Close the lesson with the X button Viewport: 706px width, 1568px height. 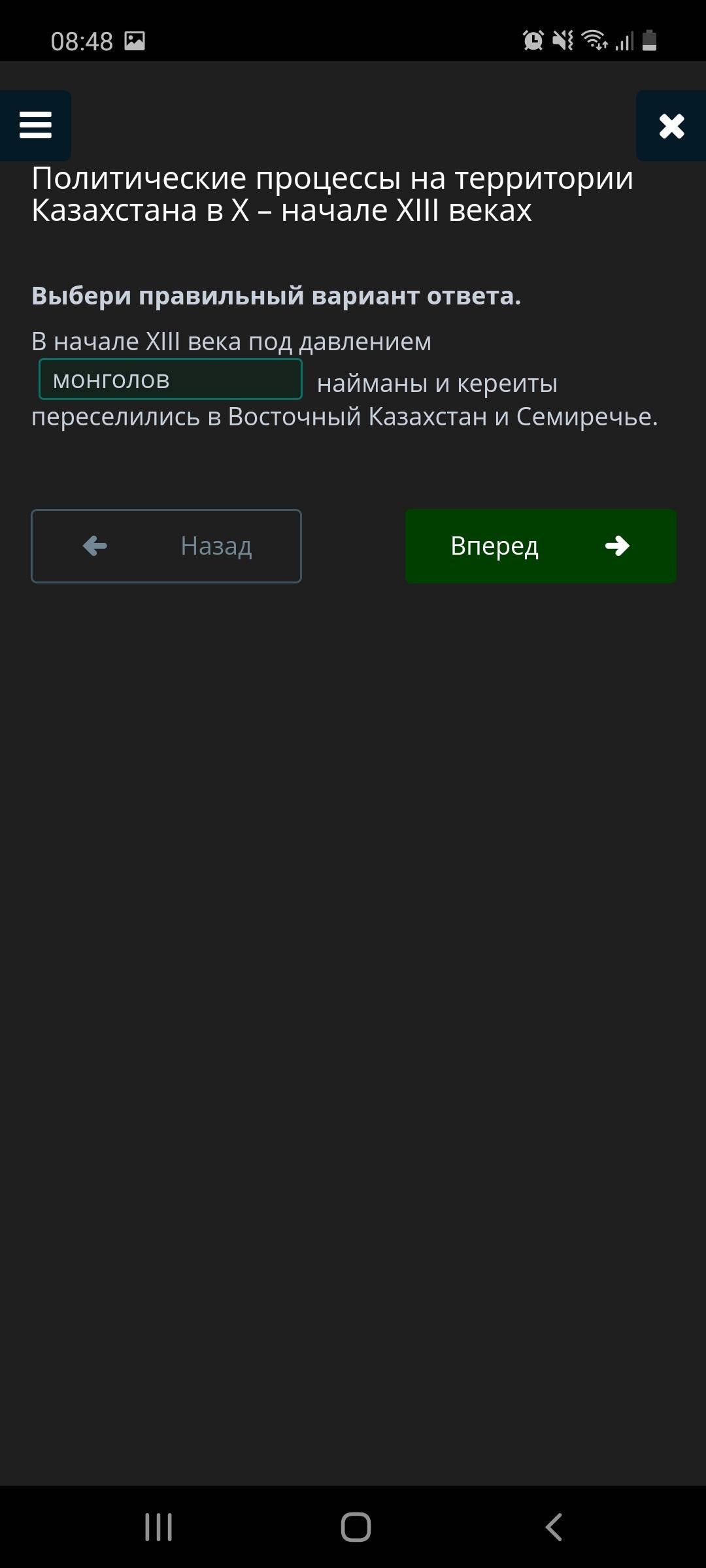(671, 125)
